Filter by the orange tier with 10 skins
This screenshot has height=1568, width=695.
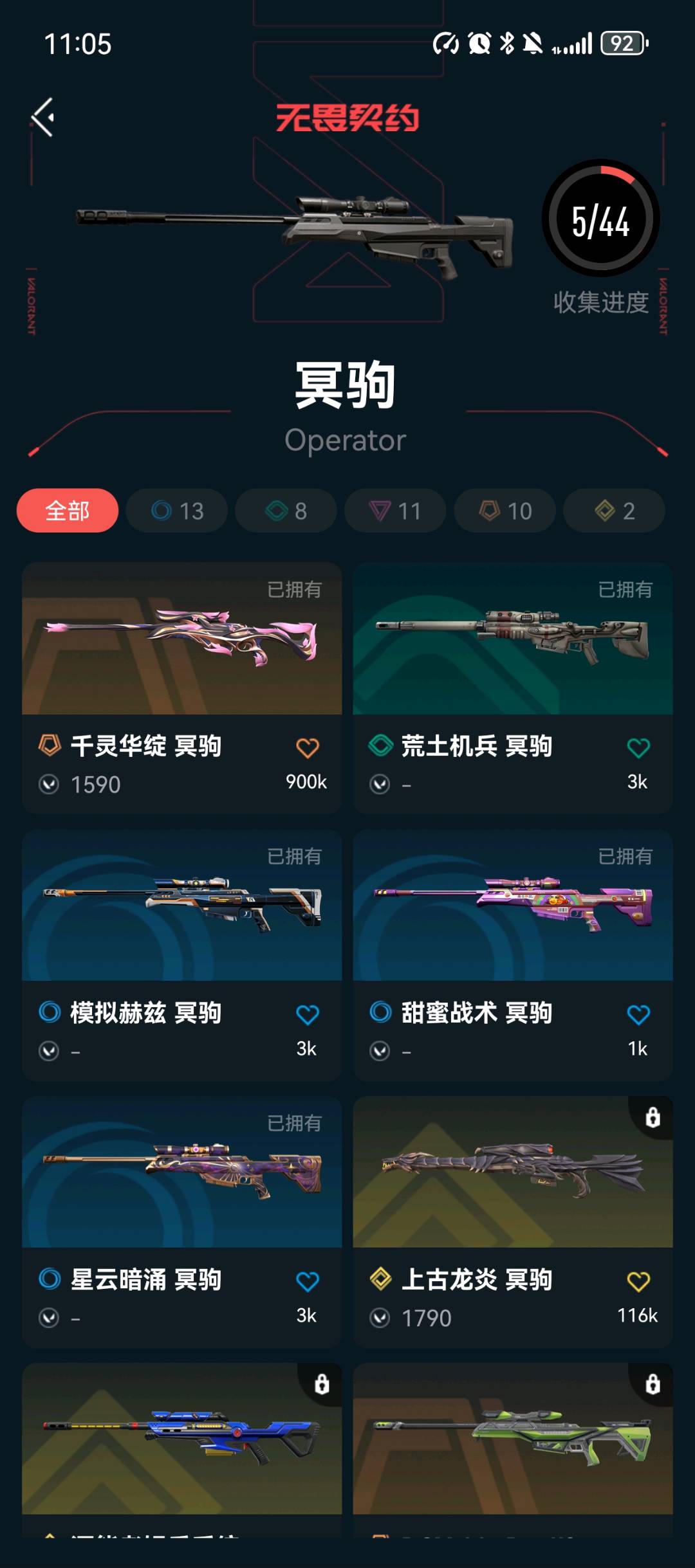(505, 511)
